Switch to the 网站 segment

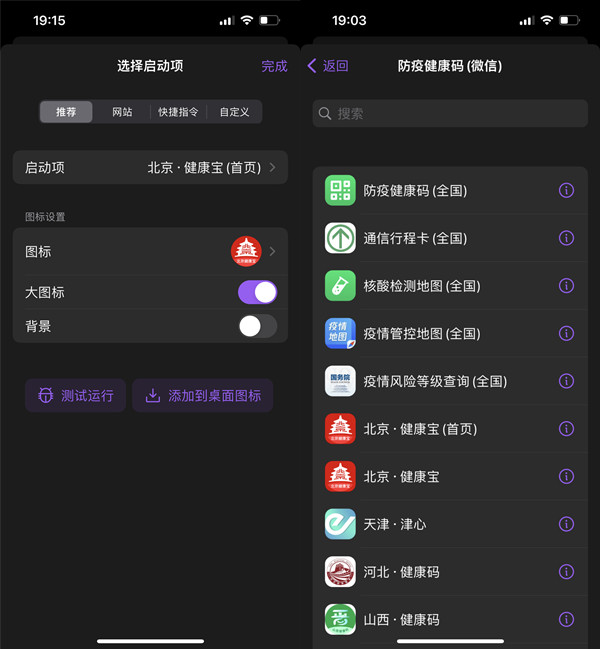pyautogui.click(x=122, y=112)
